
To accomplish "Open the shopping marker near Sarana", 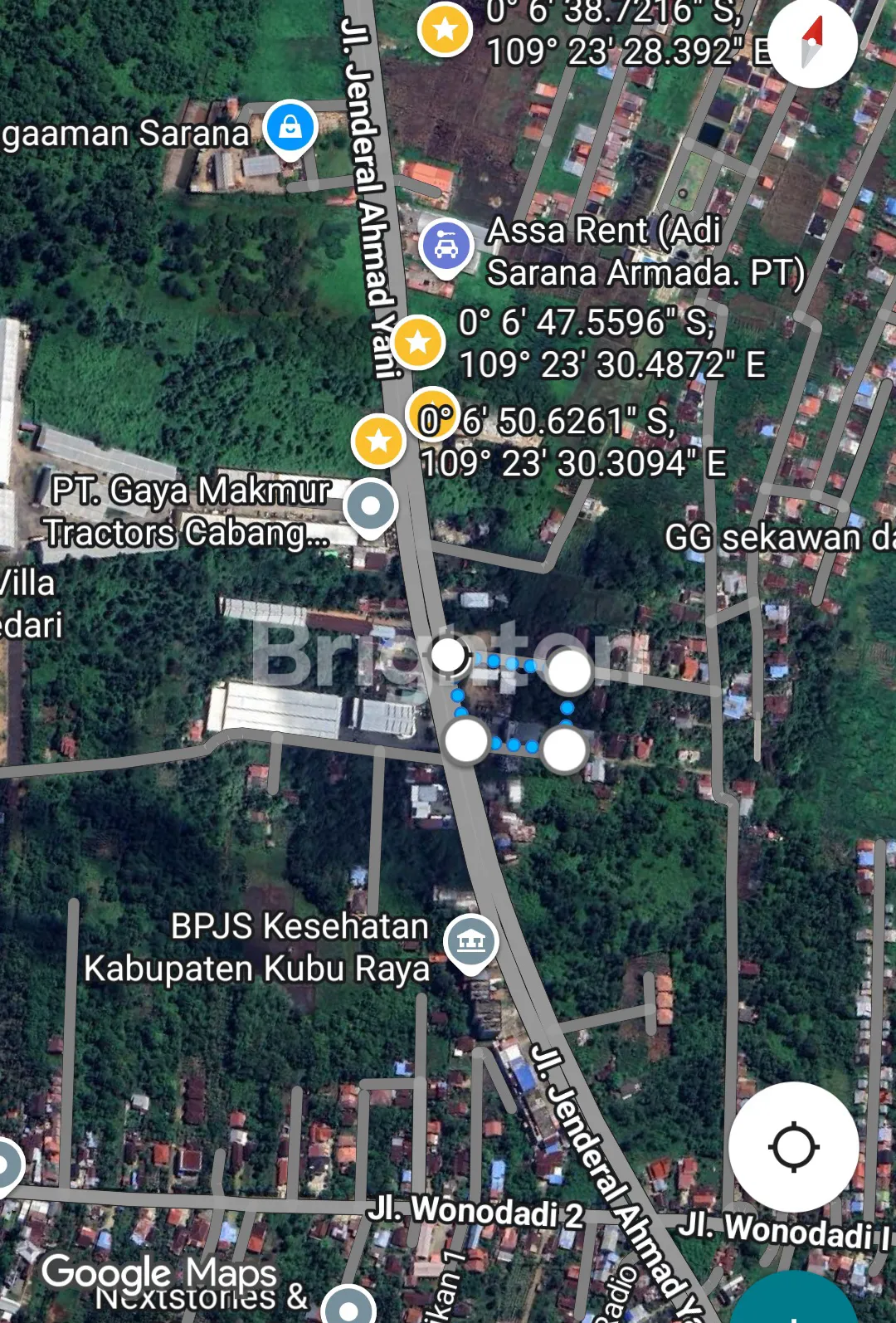I will coord(290,129).
